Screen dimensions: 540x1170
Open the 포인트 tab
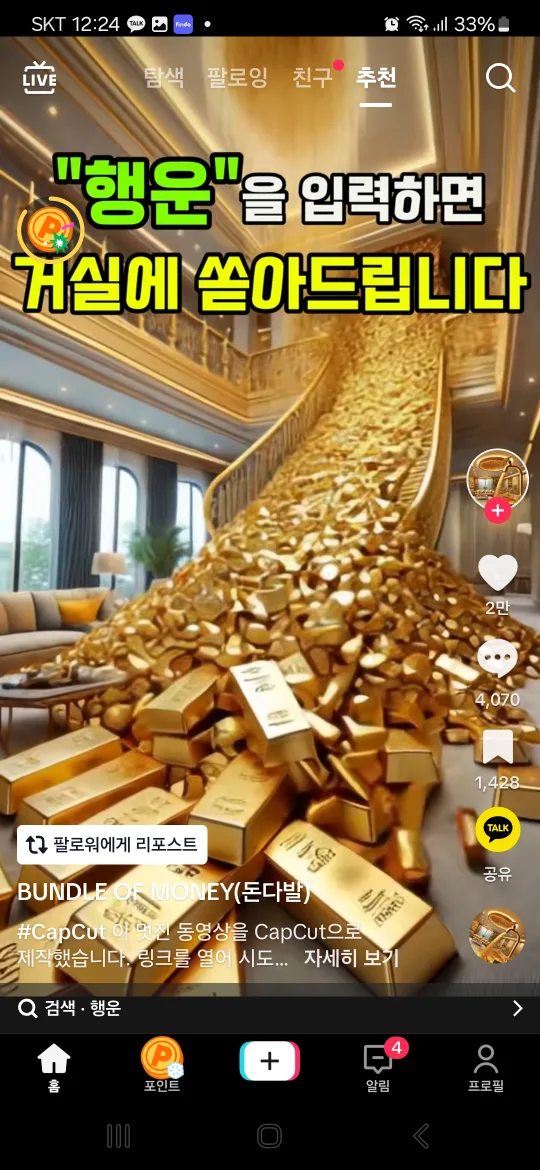tap(162, 1067)
